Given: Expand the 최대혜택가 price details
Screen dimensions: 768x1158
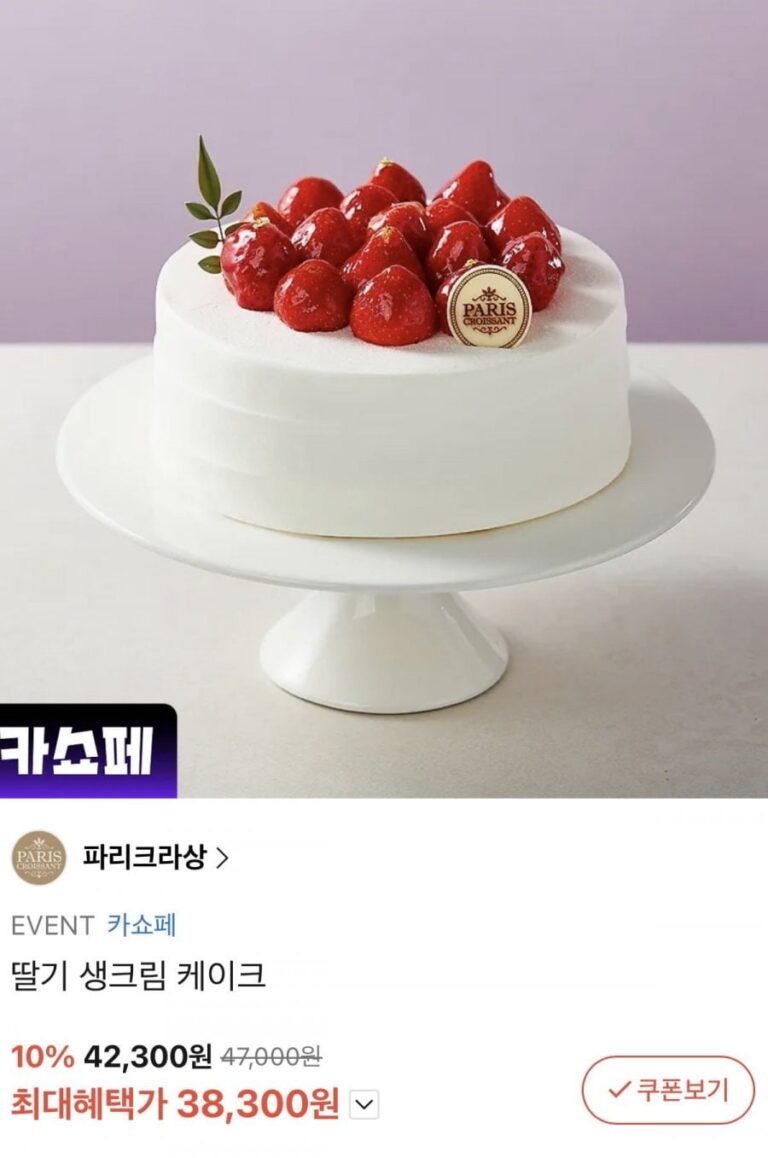Looking at the screenshot, I should tap(365, 1105).
